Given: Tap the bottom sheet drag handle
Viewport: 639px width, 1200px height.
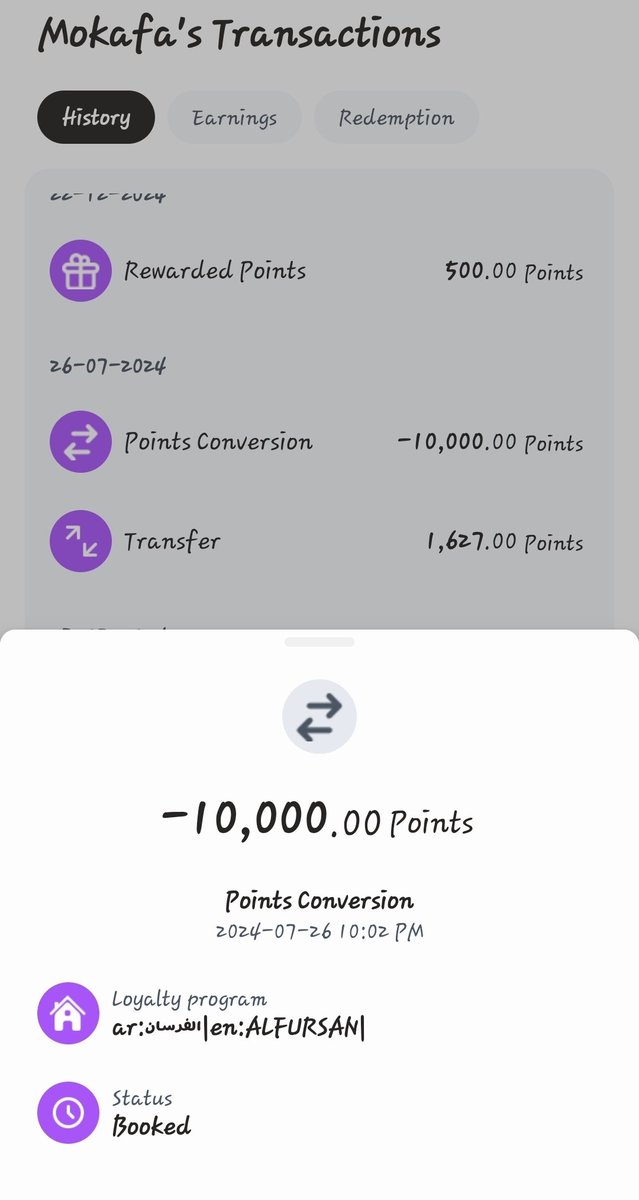Looking at the screenshot, I should pos(319,642).
